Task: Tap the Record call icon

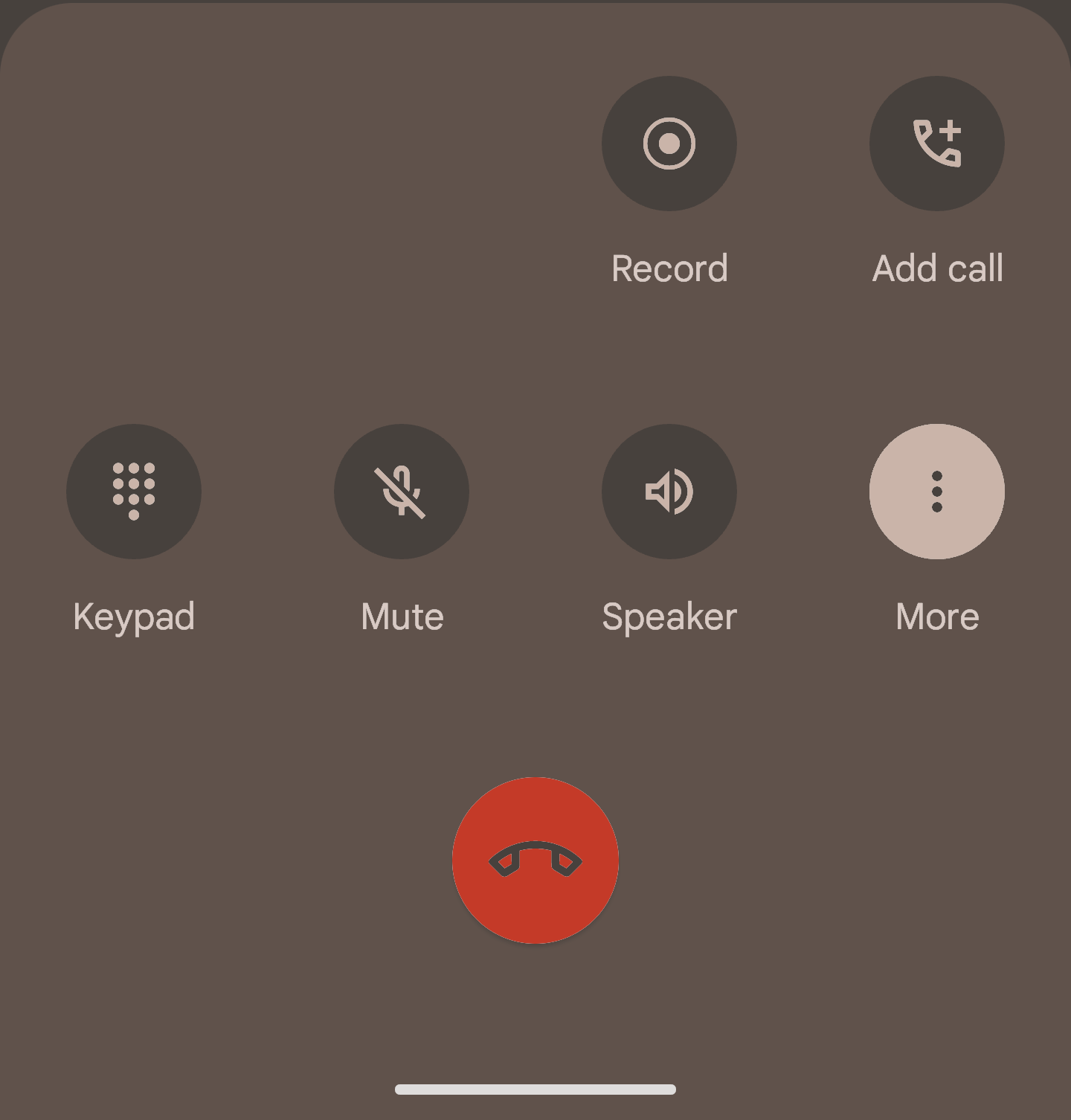Action: tap(669, 144)
